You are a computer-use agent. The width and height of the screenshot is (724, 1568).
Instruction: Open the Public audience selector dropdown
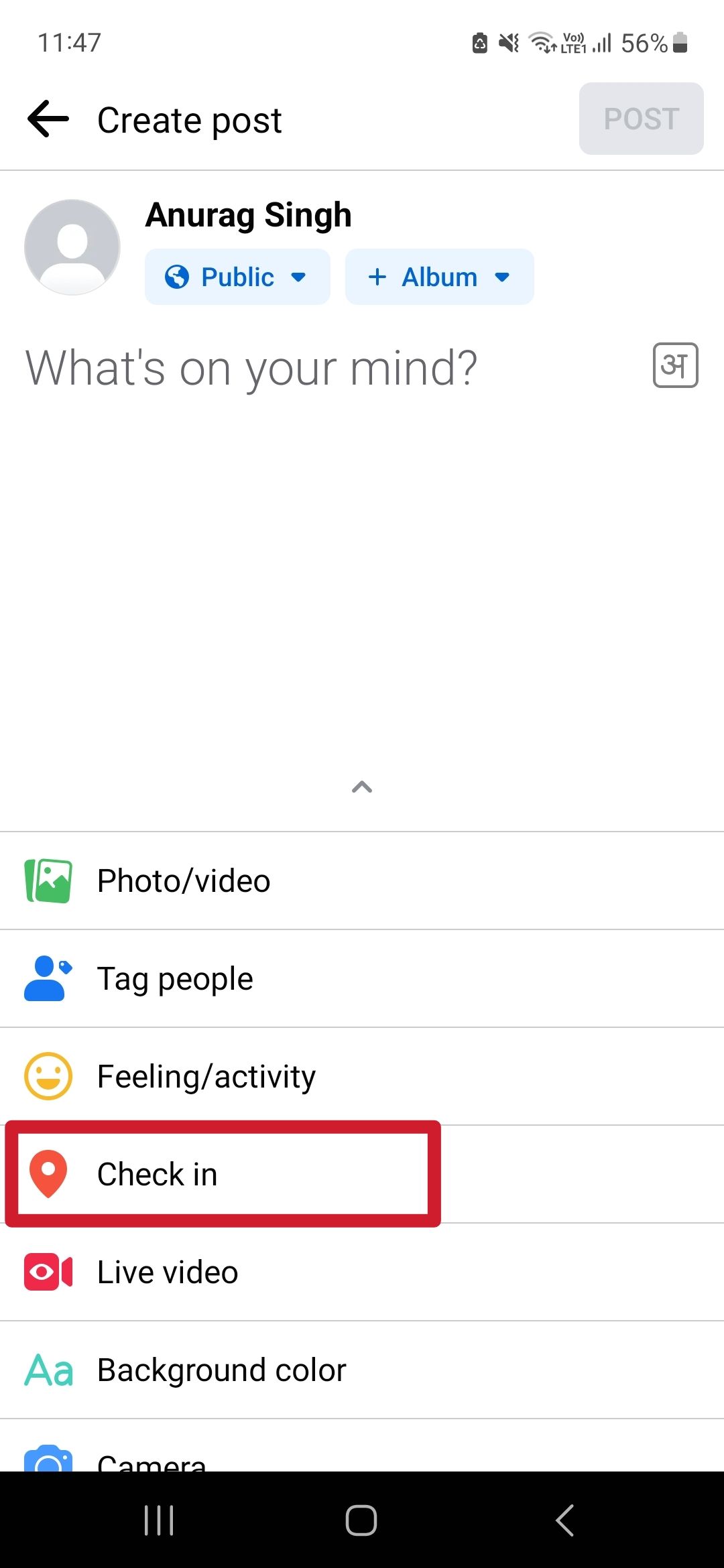237,276
